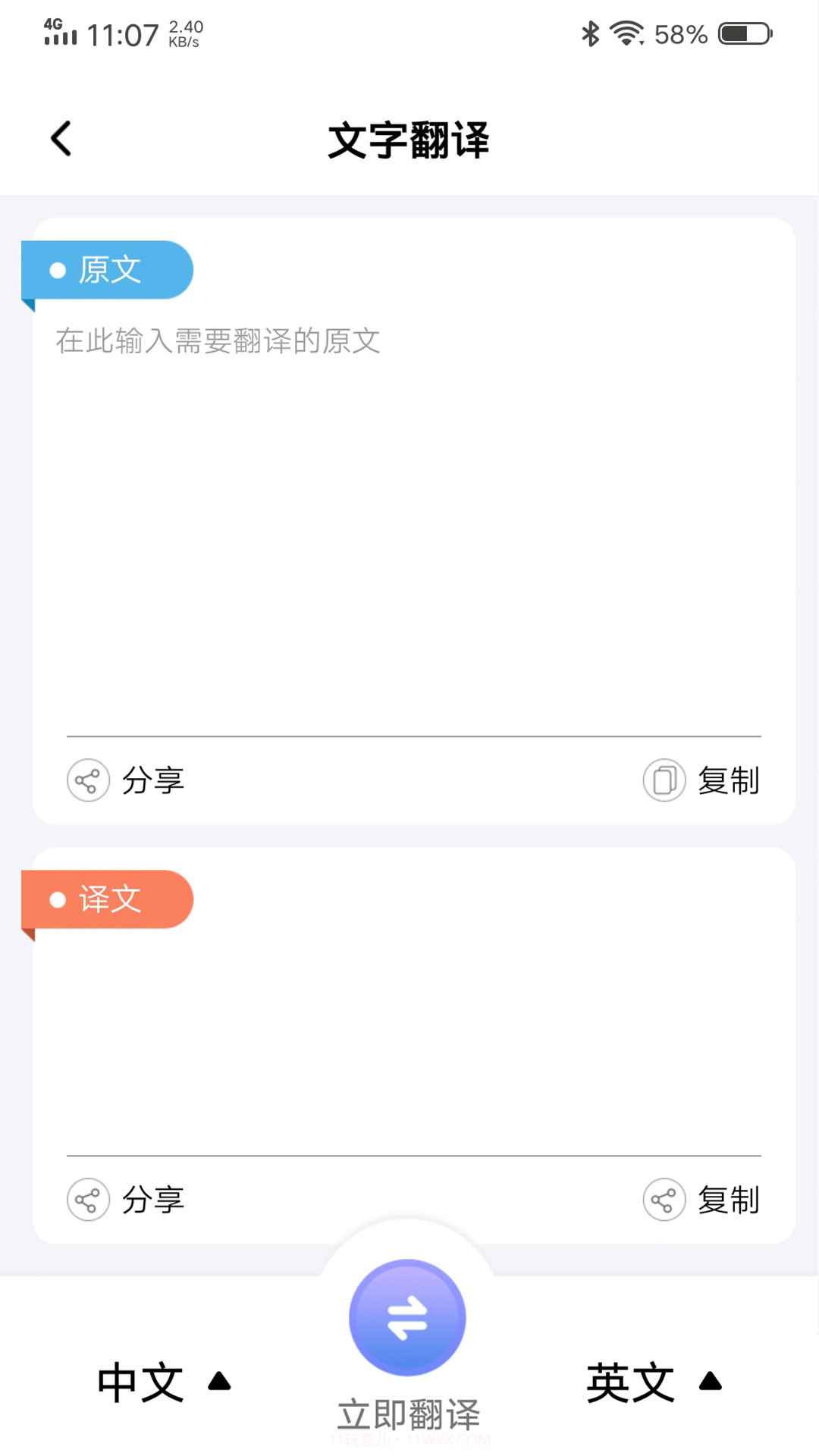Select the 原文 label tab on the input card
The height and width of the screenshot is (1456, 819).
tap(108, 269)
